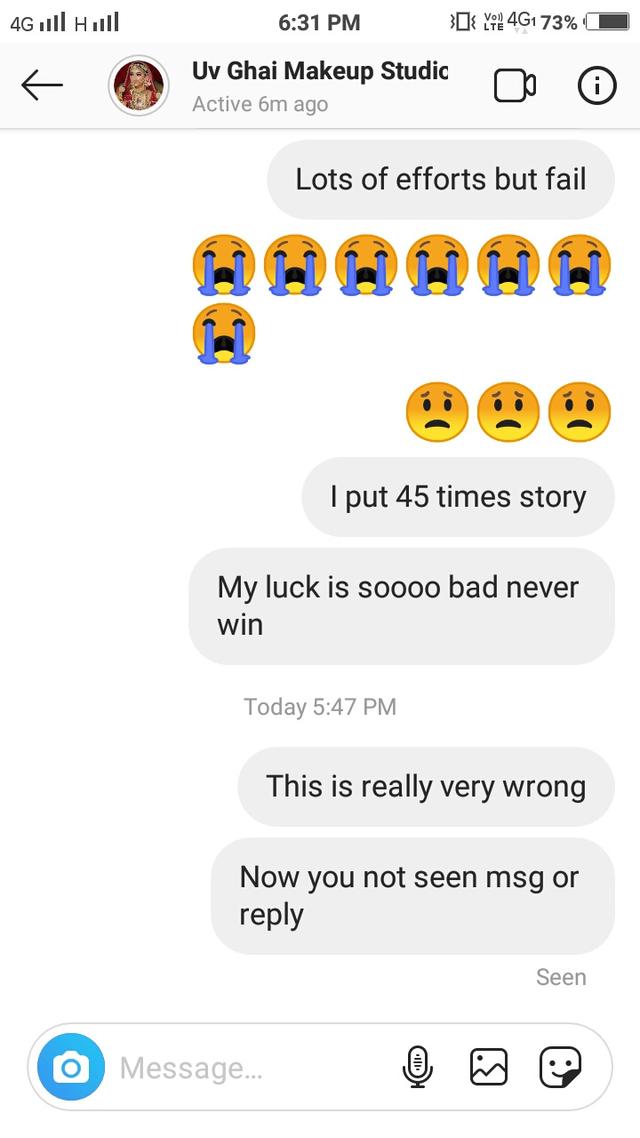The height and width of the screenshot is (1138, 640).
Task: Open the camera from message bar
Action: (71, 1068)
